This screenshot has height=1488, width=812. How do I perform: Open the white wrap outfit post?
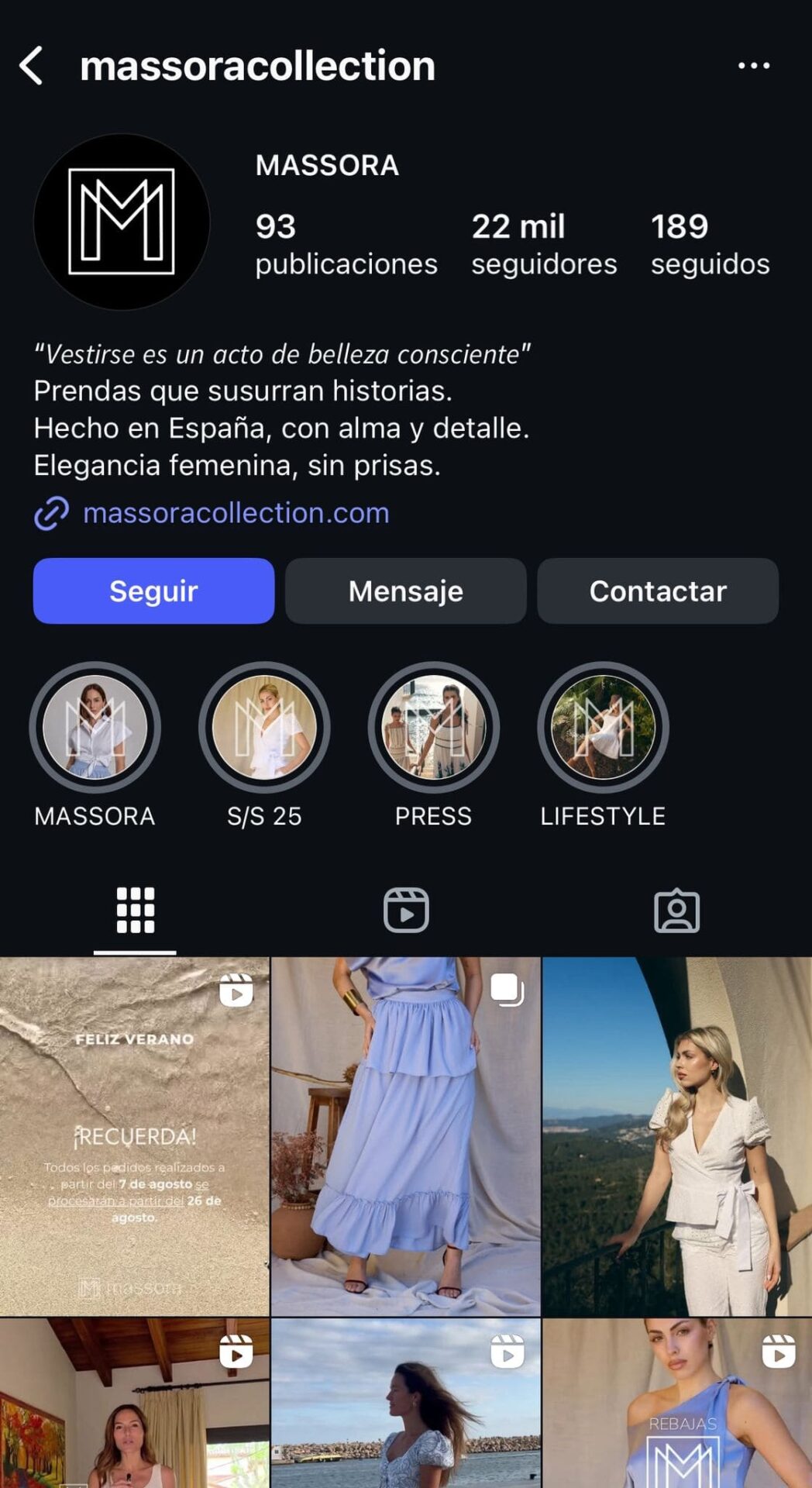676,1136
